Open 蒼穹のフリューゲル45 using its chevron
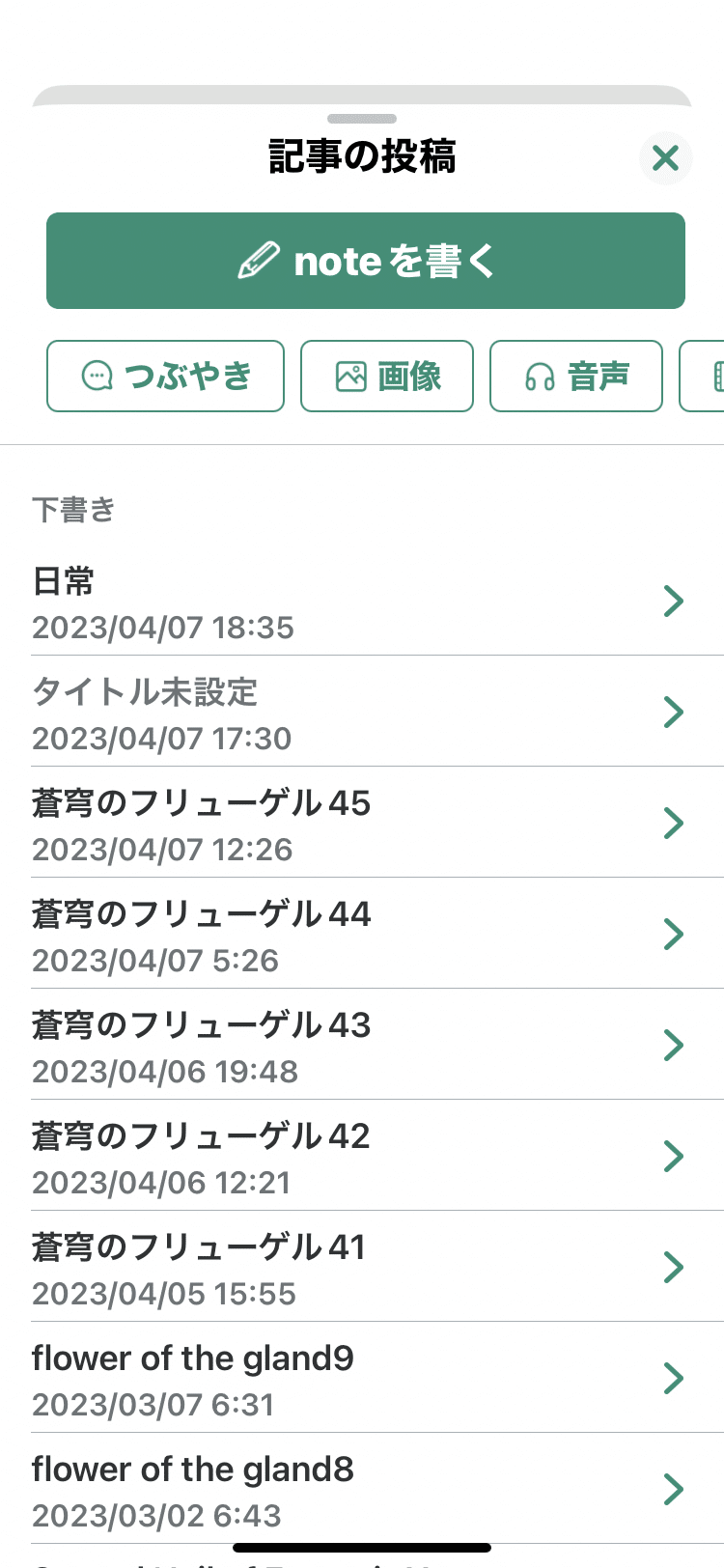Screen dimensions: 724x1568 coord(674,823)
